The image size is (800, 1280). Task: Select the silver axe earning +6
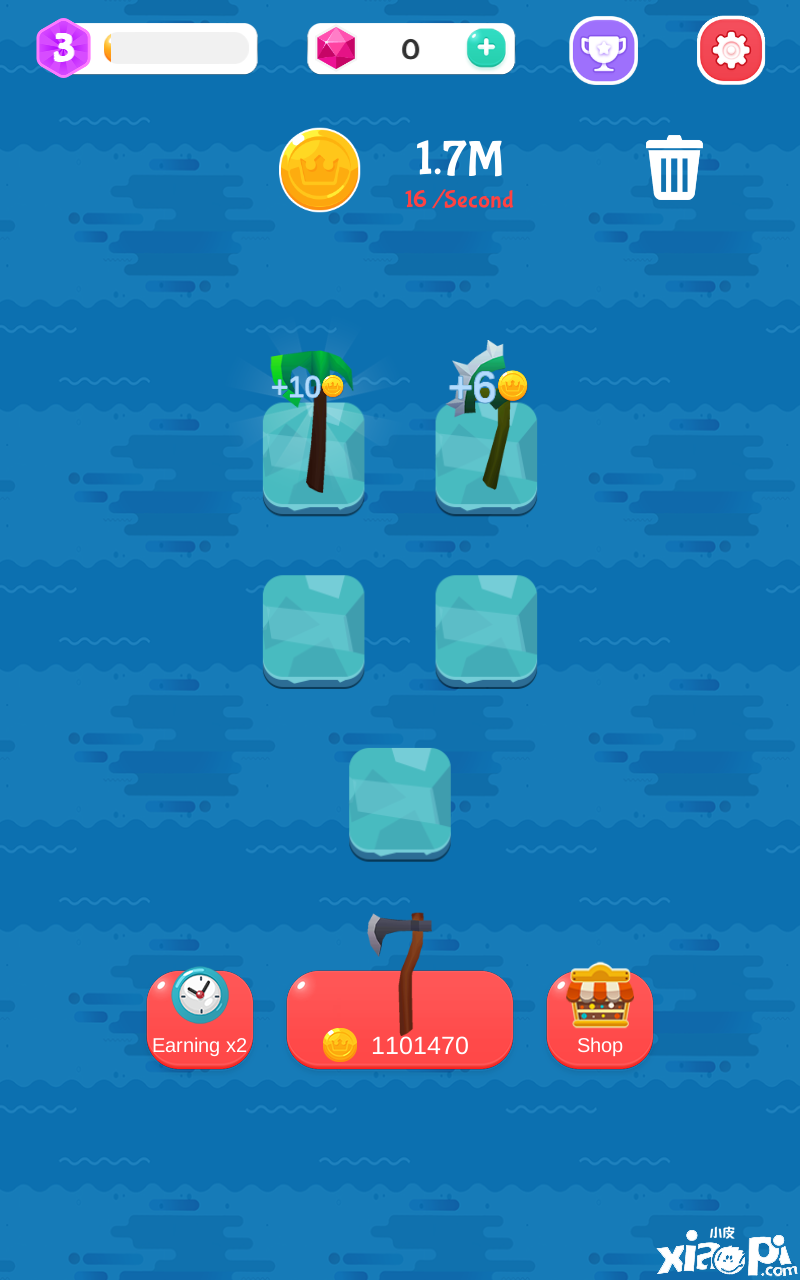tap(486, 440)
